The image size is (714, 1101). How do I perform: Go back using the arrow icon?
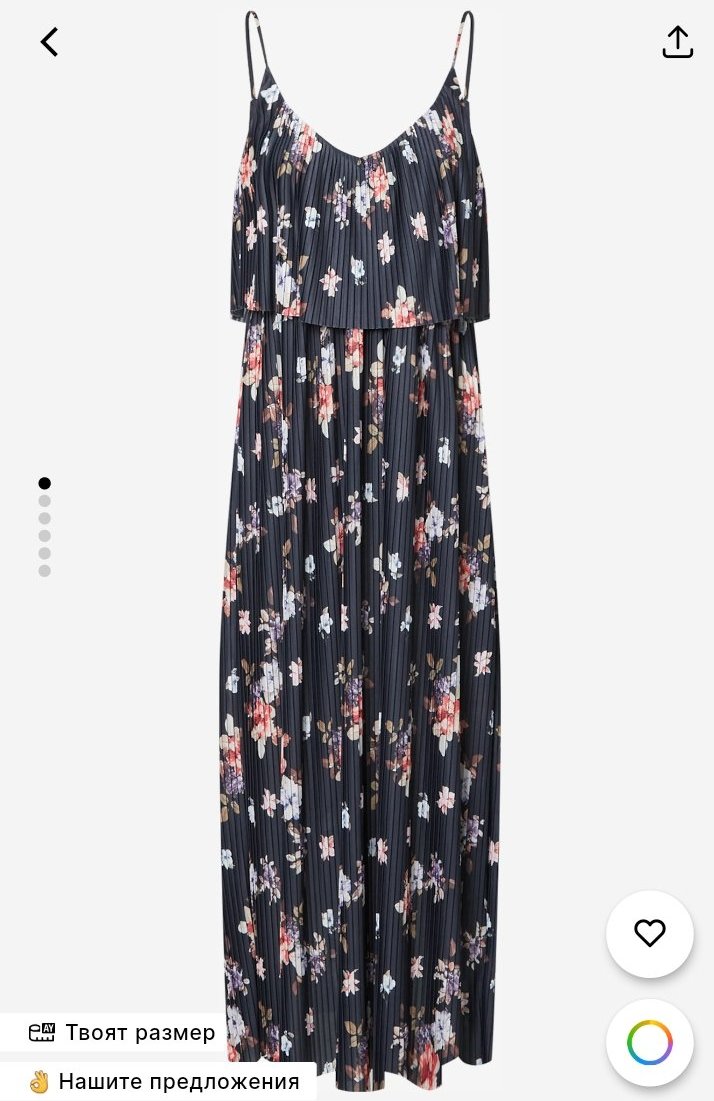[49, 42]
